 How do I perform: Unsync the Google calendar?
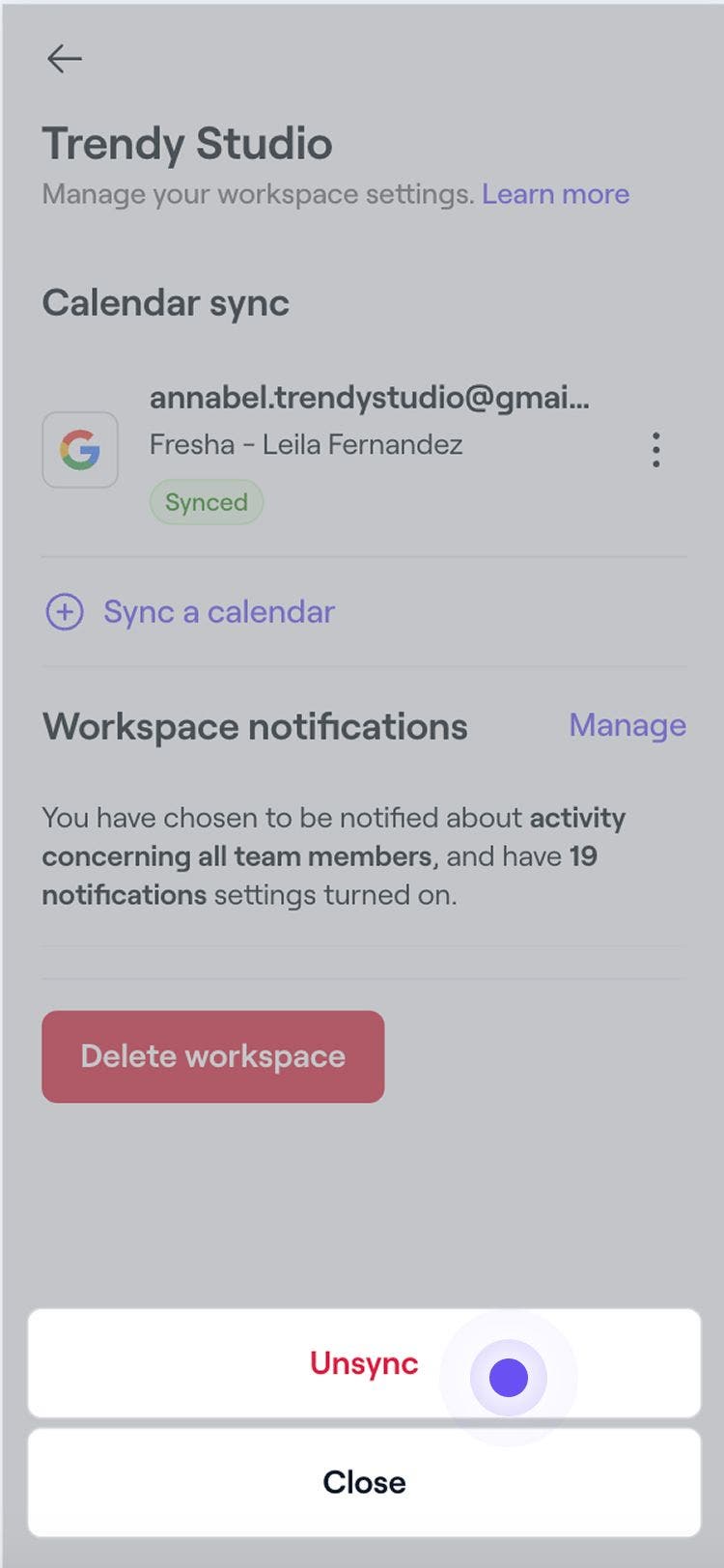(363, 1363)
